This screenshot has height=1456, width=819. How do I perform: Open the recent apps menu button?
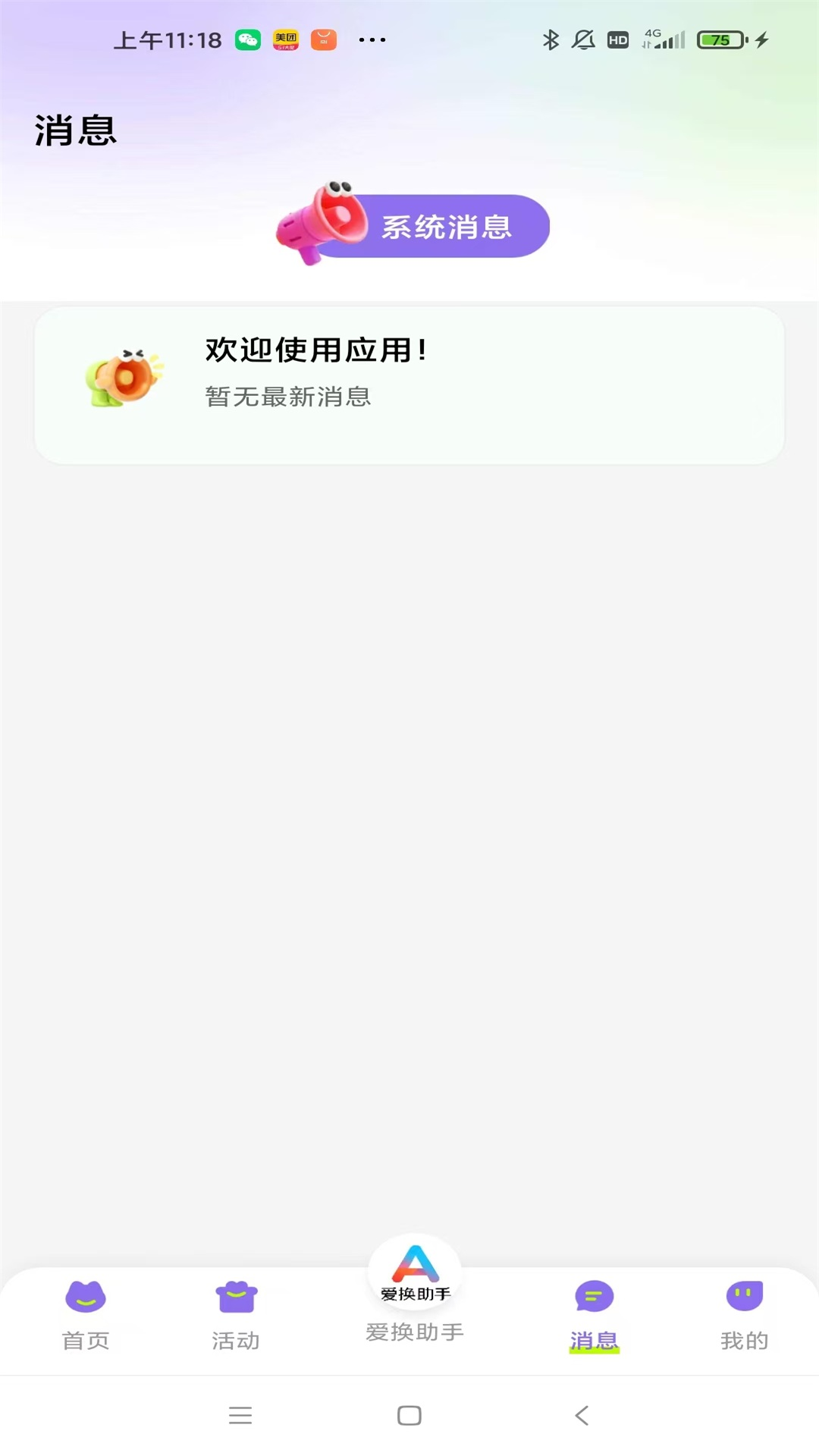[x=240, y=1415]
